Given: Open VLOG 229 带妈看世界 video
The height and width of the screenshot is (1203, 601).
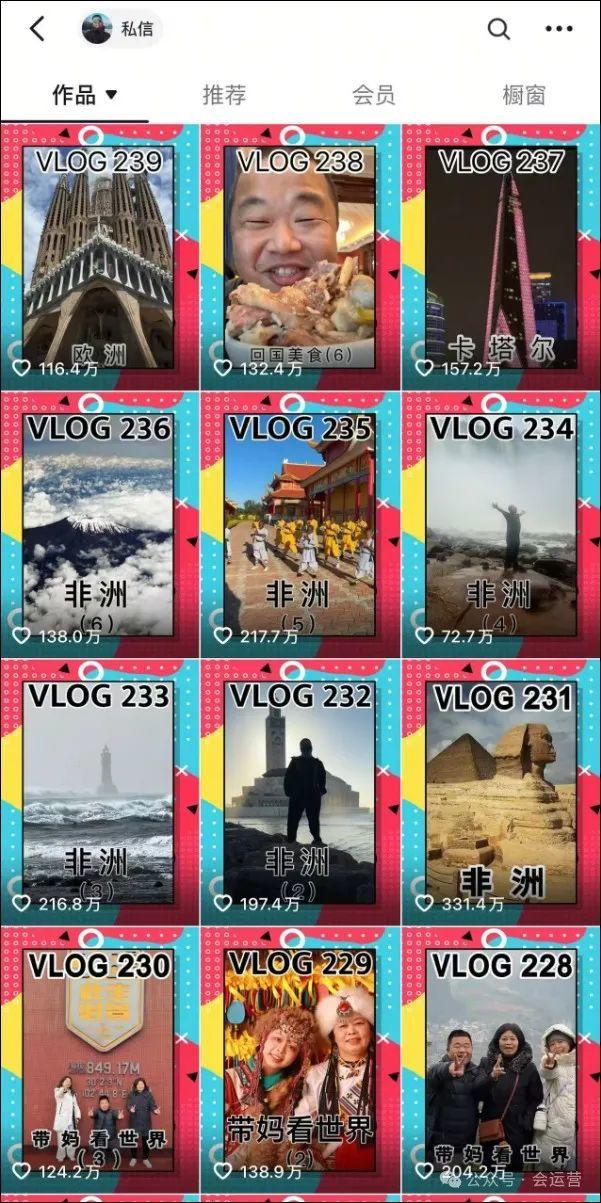Looking at the screenshot, I should [300, 1060].
